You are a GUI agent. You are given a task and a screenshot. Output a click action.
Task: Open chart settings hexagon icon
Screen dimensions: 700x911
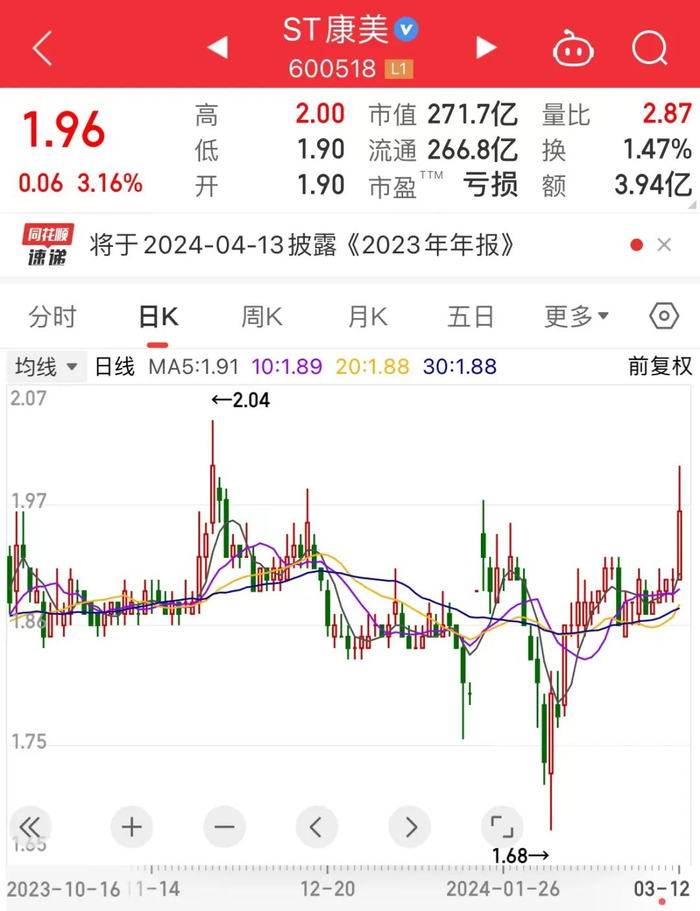coord(664,317)
